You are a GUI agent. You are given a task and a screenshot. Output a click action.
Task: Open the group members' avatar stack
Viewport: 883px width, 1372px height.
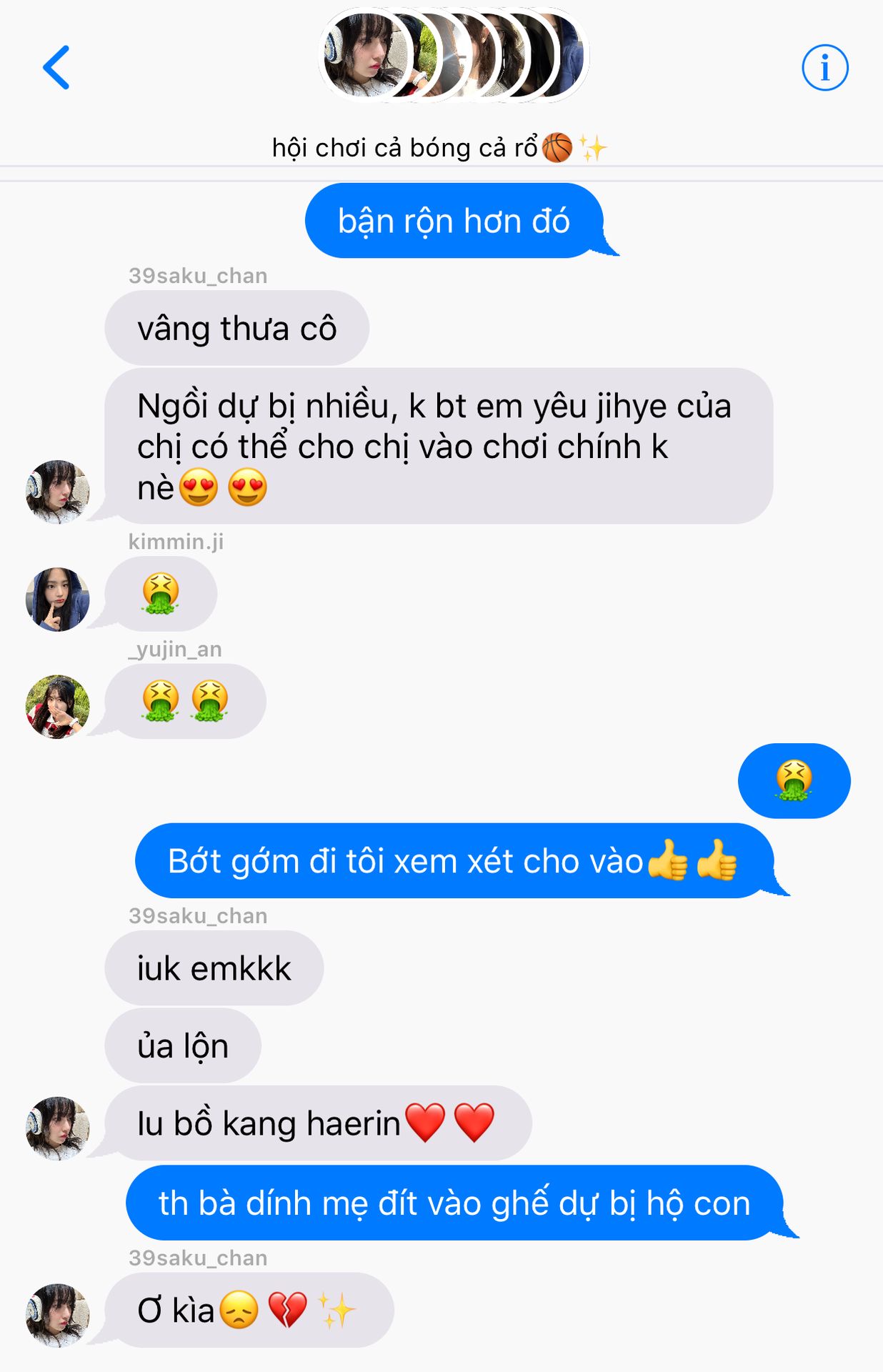coord(453,56)
